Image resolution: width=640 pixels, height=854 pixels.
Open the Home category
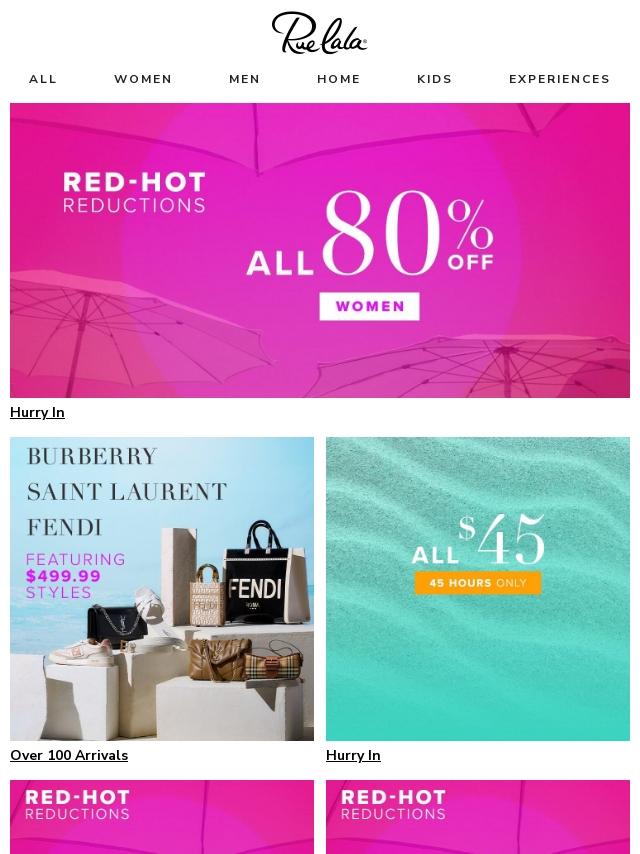click(339, 79)
